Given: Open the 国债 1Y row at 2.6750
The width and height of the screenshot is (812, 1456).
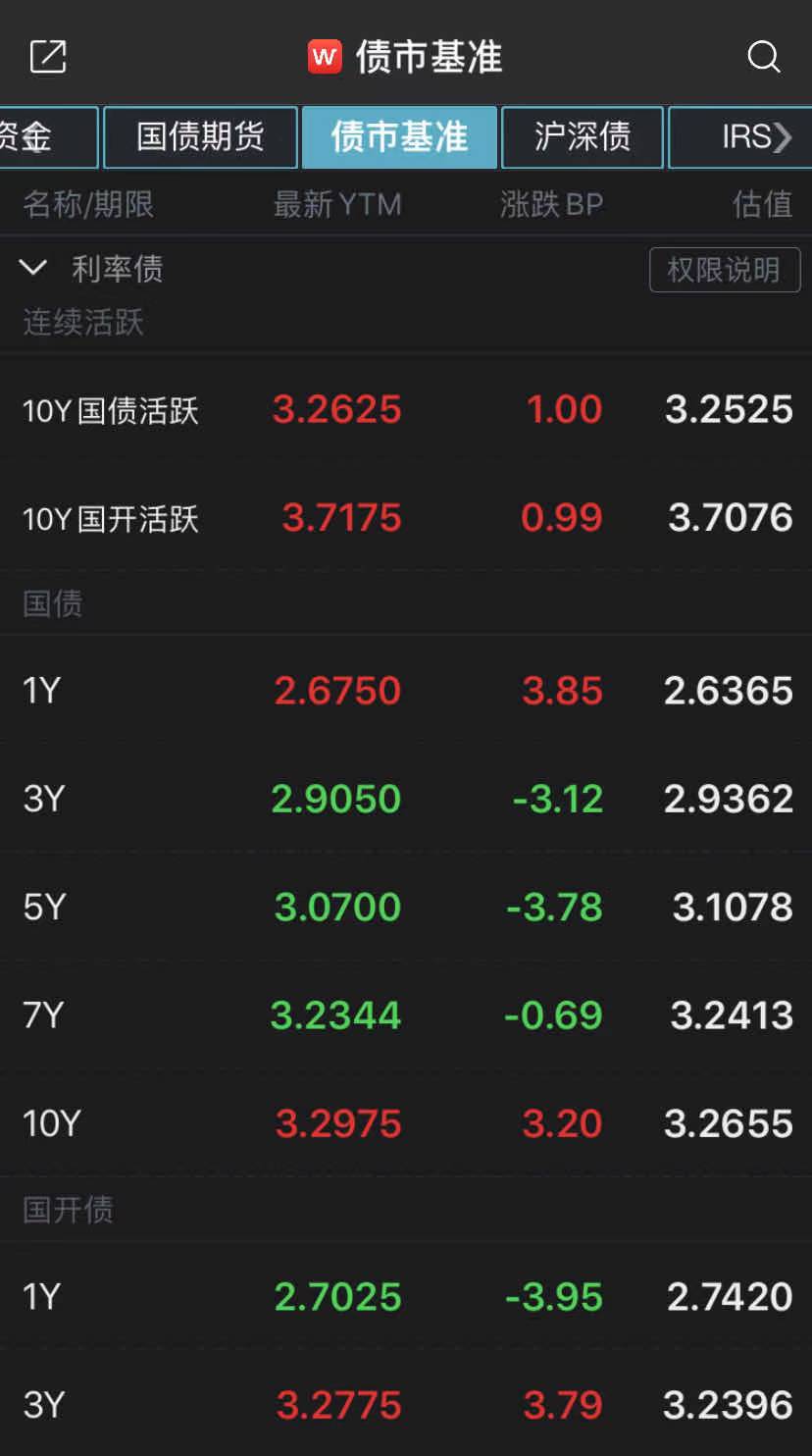Looking at the screenshot, I should click(406, 691).
